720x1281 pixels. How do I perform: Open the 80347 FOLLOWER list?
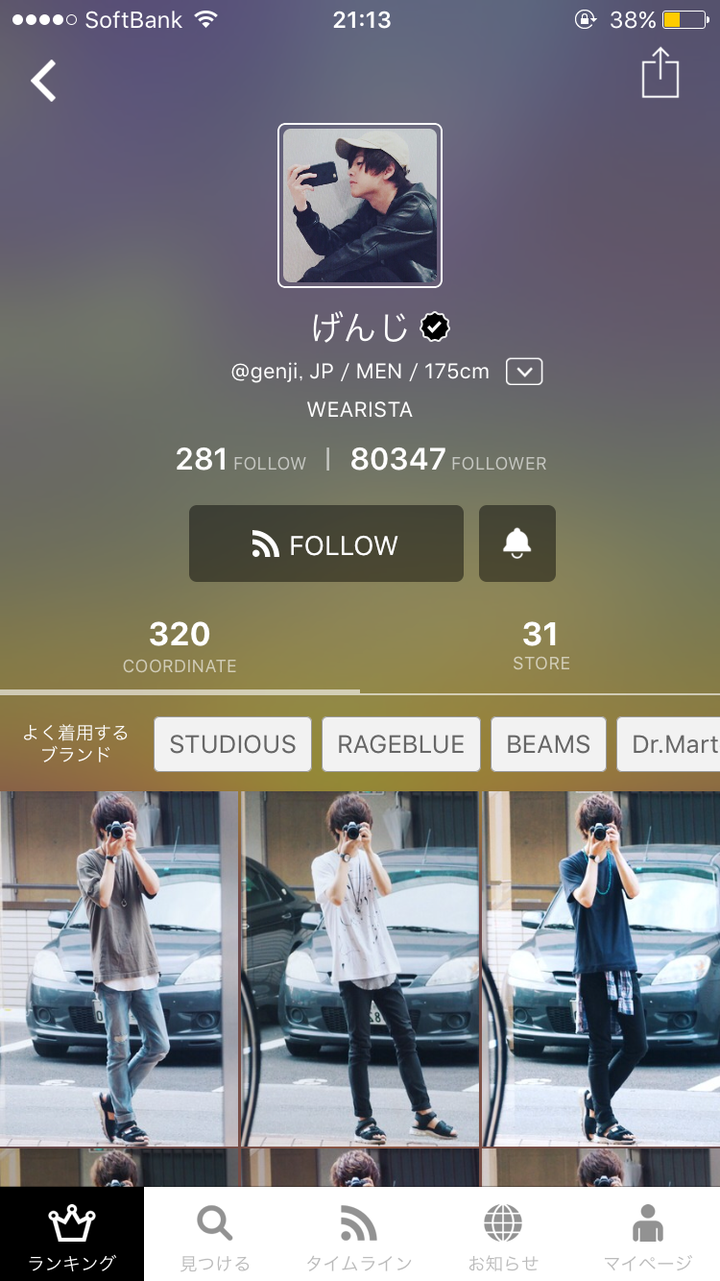point(448,460)
